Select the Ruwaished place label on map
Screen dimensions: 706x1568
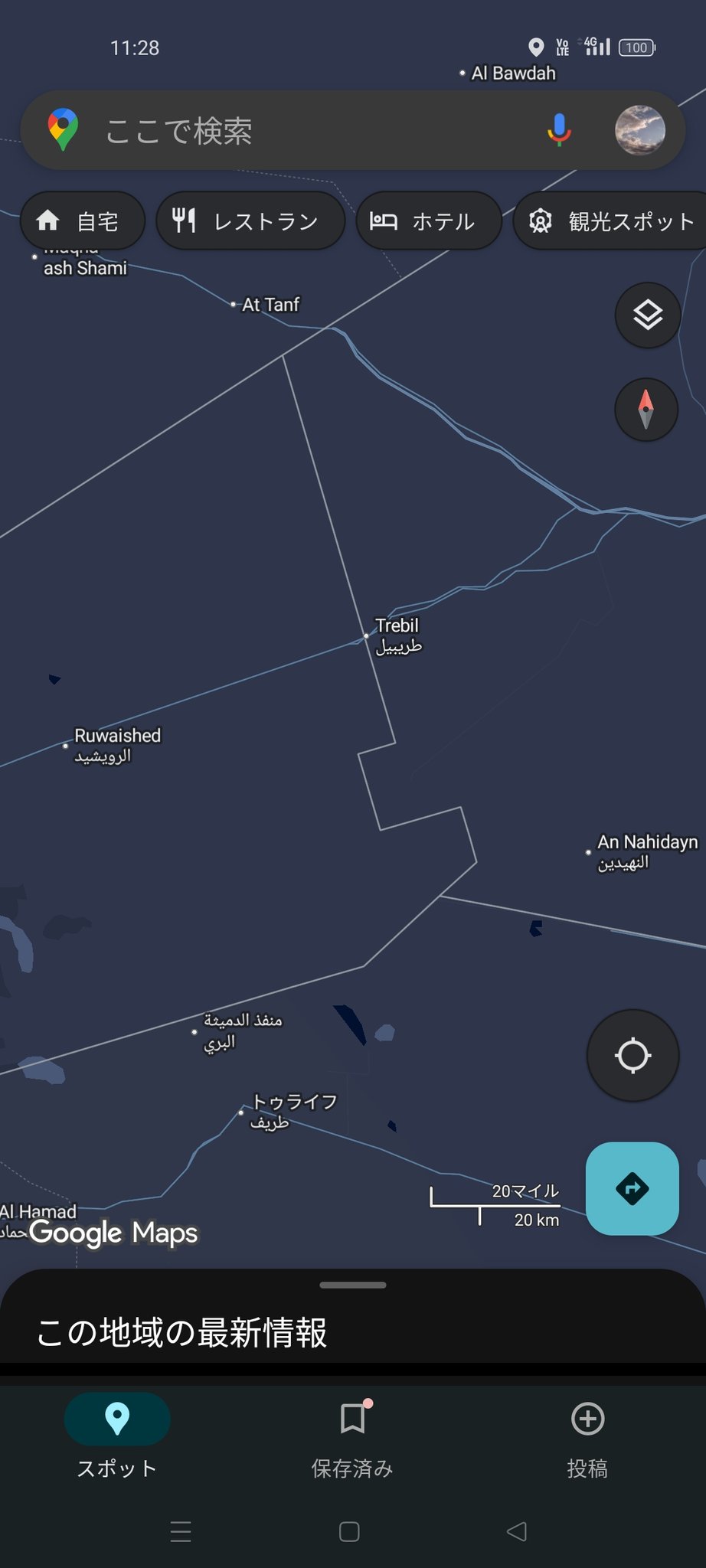(x=116, y=736)
